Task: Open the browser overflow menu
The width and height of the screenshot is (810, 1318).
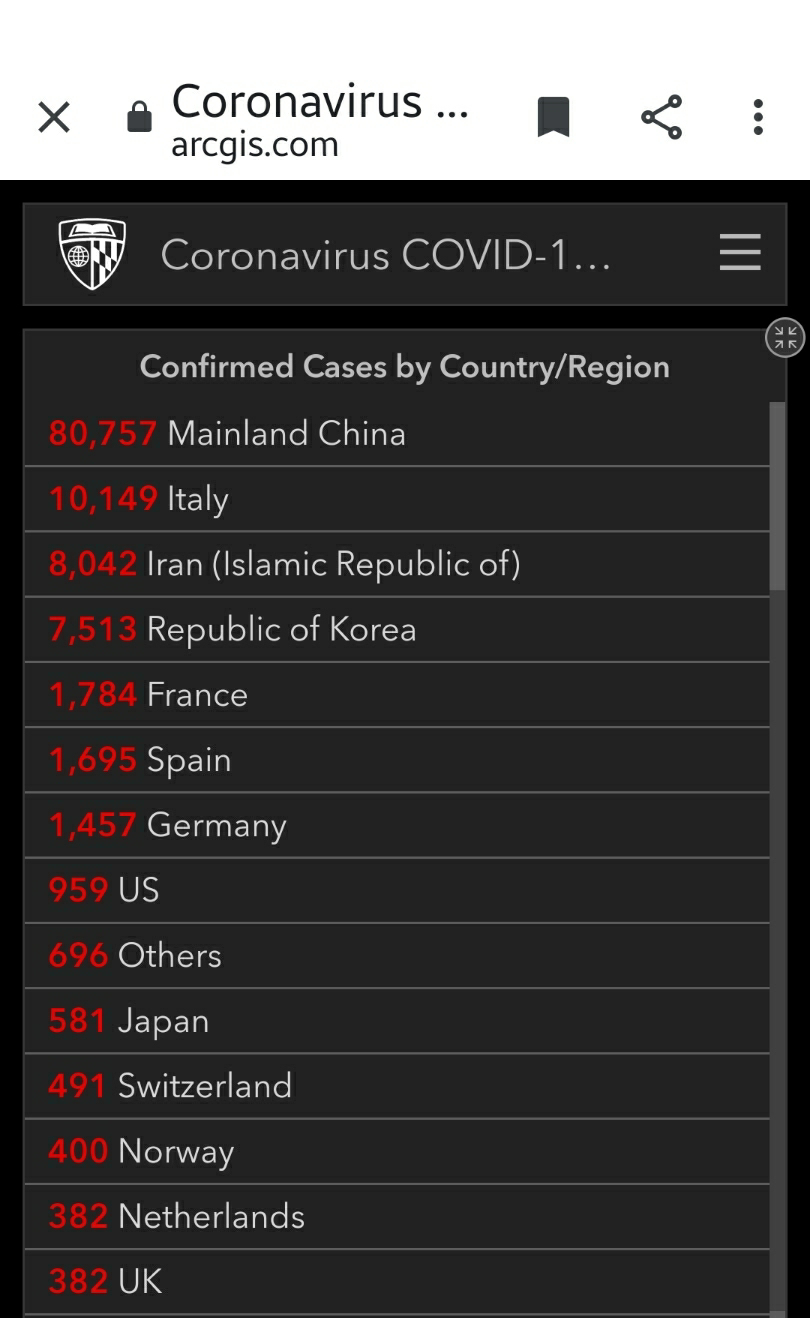Action: click(x=758, y=117)
